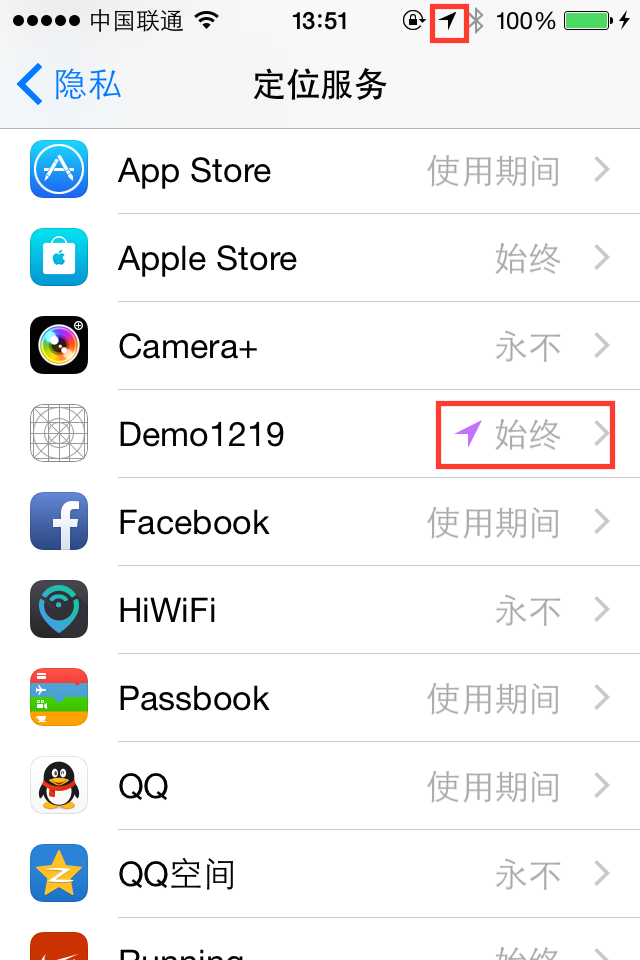The height and width of the screenshot is (960, 640).
Task: Go back to 隐私 settings
Action: (70, 85)
